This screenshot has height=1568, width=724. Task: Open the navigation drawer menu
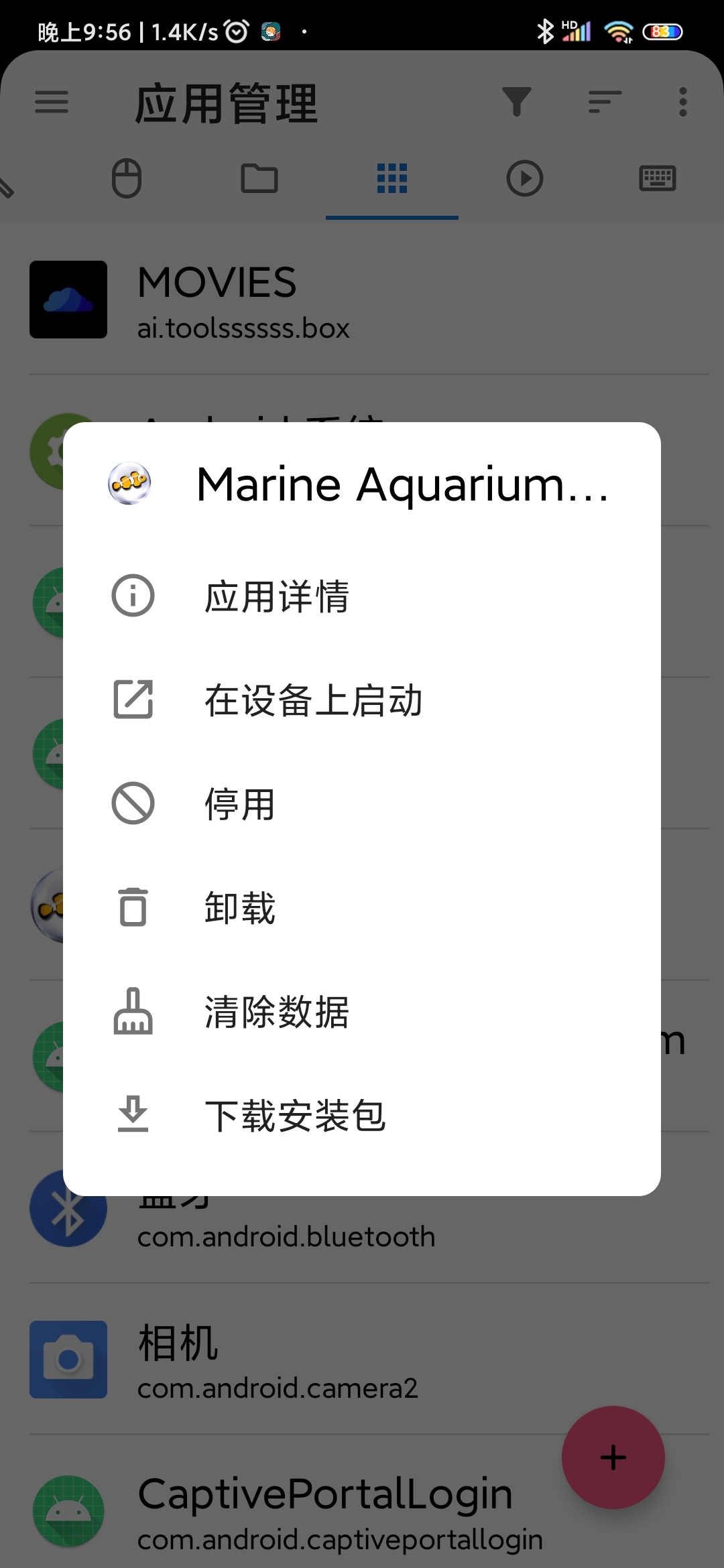point(52,103)
